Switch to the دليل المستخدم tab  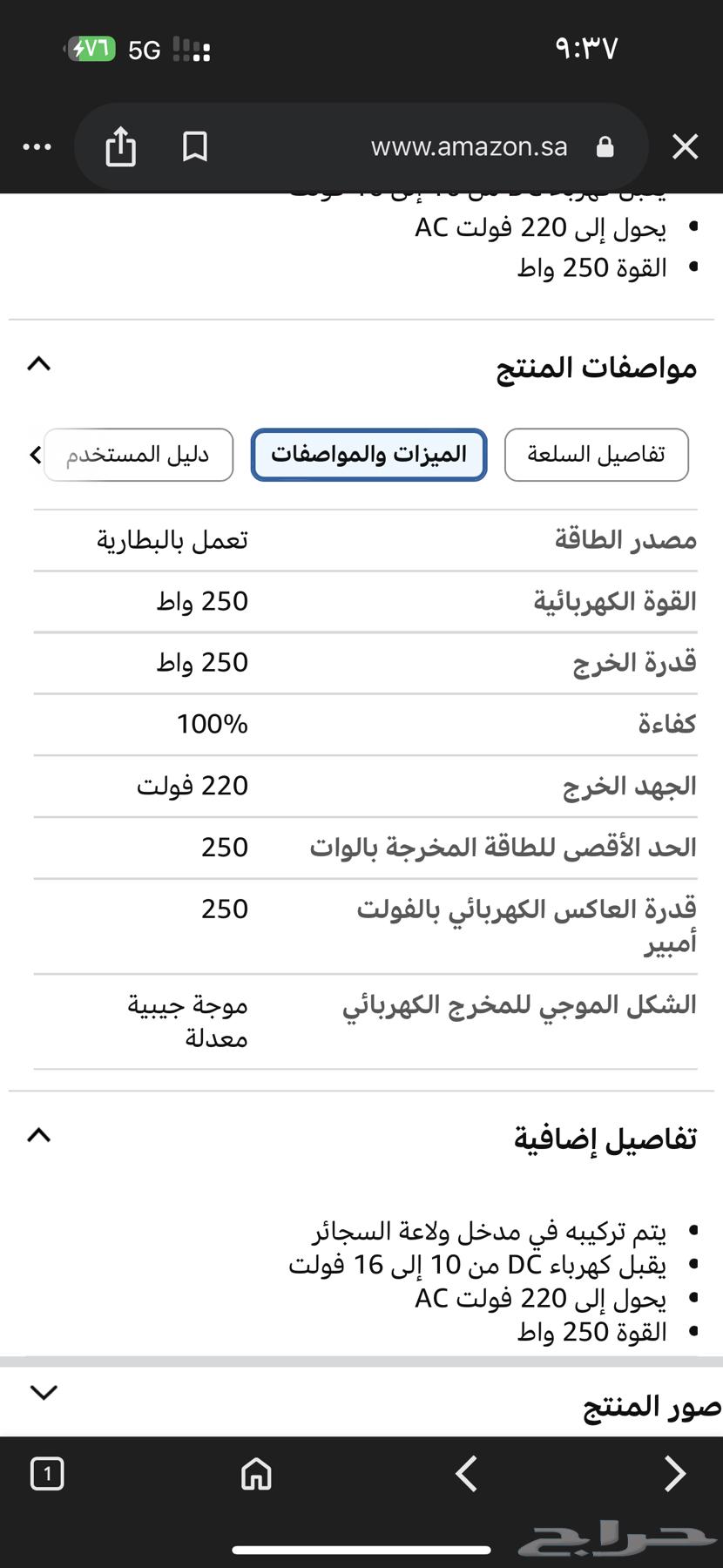click(139, 455)
